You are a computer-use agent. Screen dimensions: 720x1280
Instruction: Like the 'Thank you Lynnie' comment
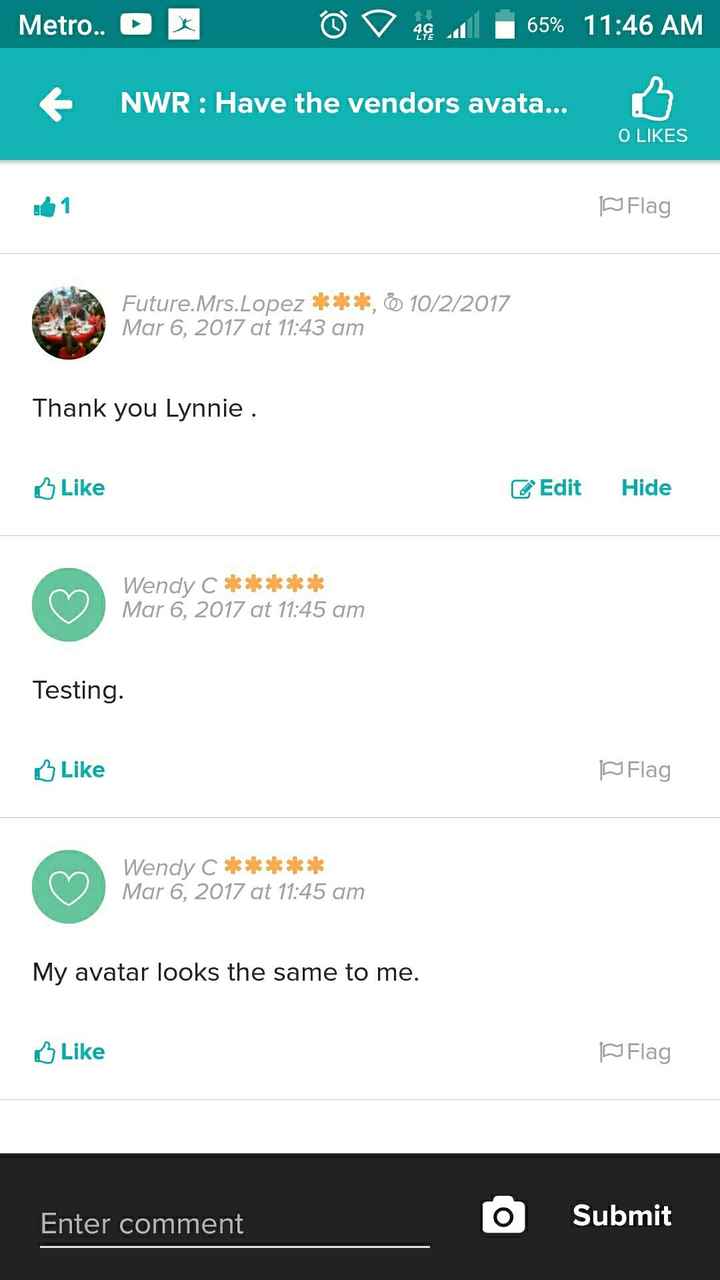[69, 488]
